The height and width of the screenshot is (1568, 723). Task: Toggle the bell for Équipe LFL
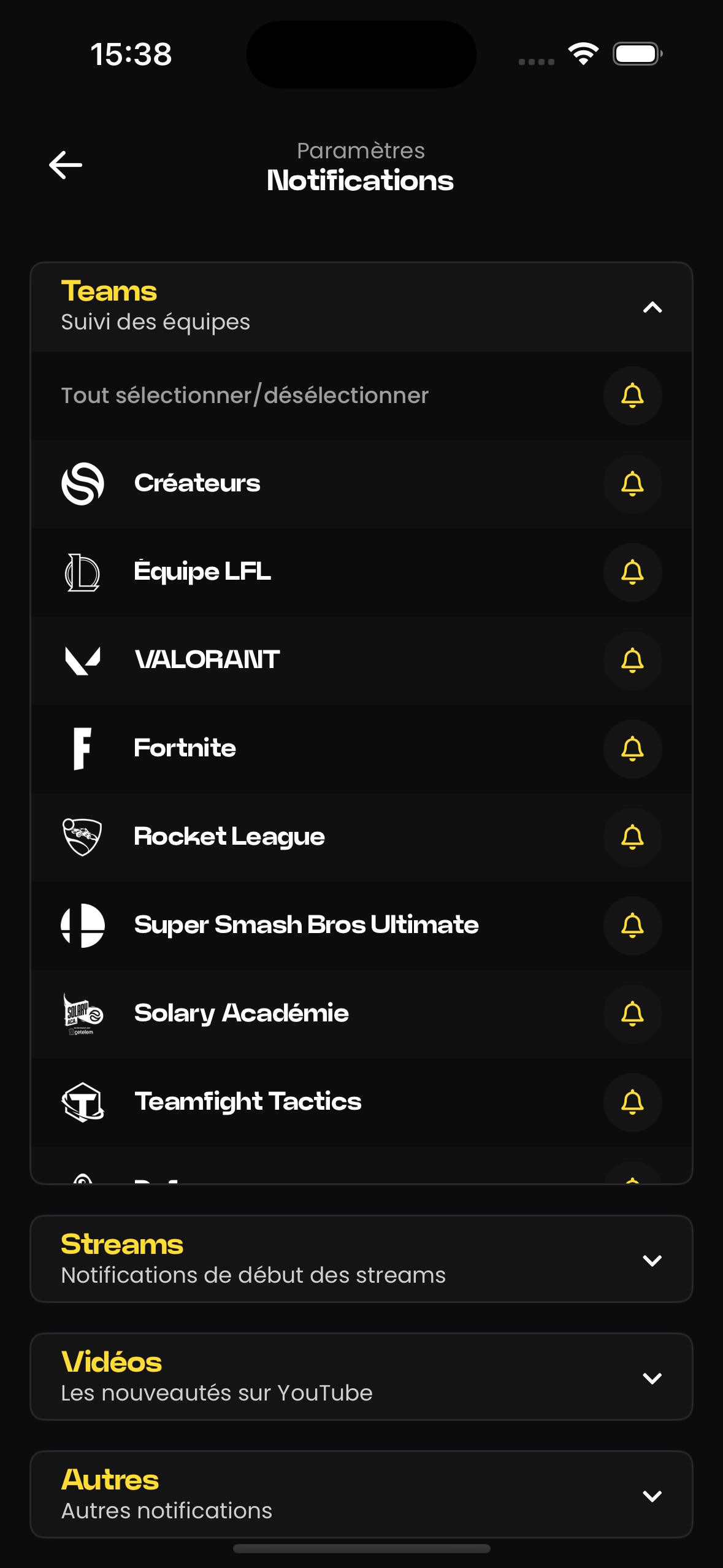(x=632, y=572)
